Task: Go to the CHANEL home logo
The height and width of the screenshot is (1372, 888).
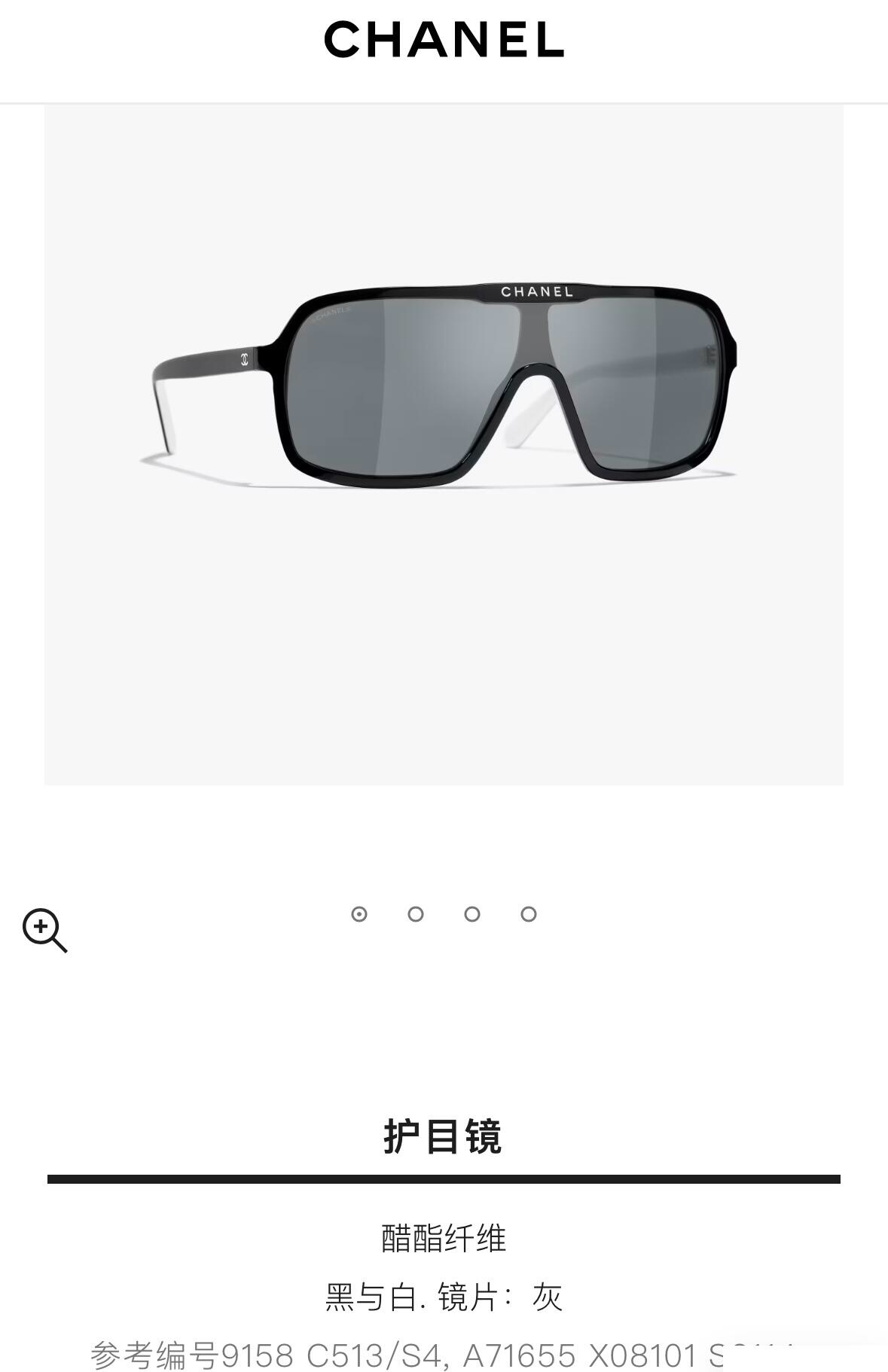Action: click(444, 40)
